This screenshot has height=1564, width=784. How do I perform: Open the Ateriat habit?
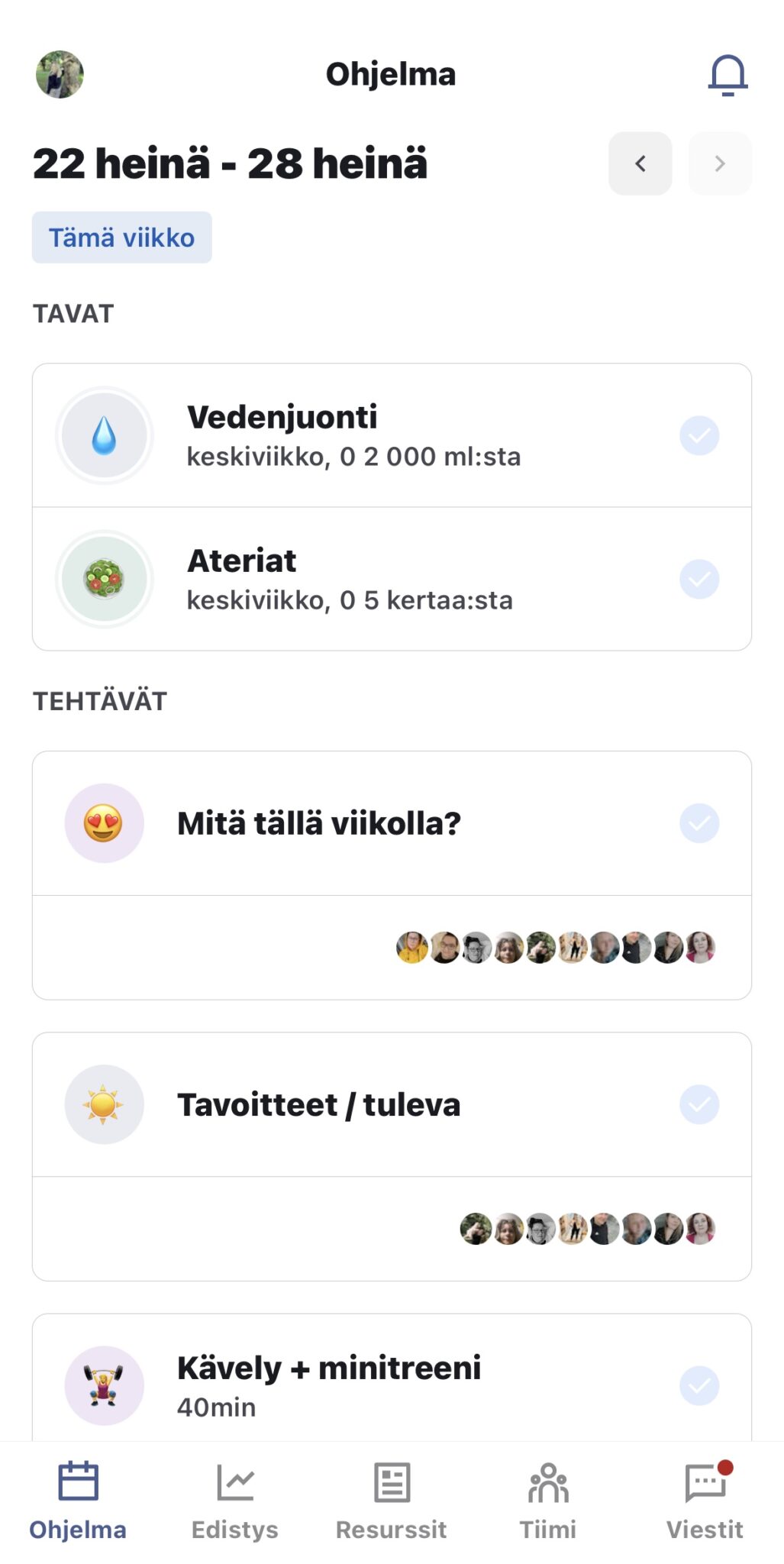coord(351,579)
